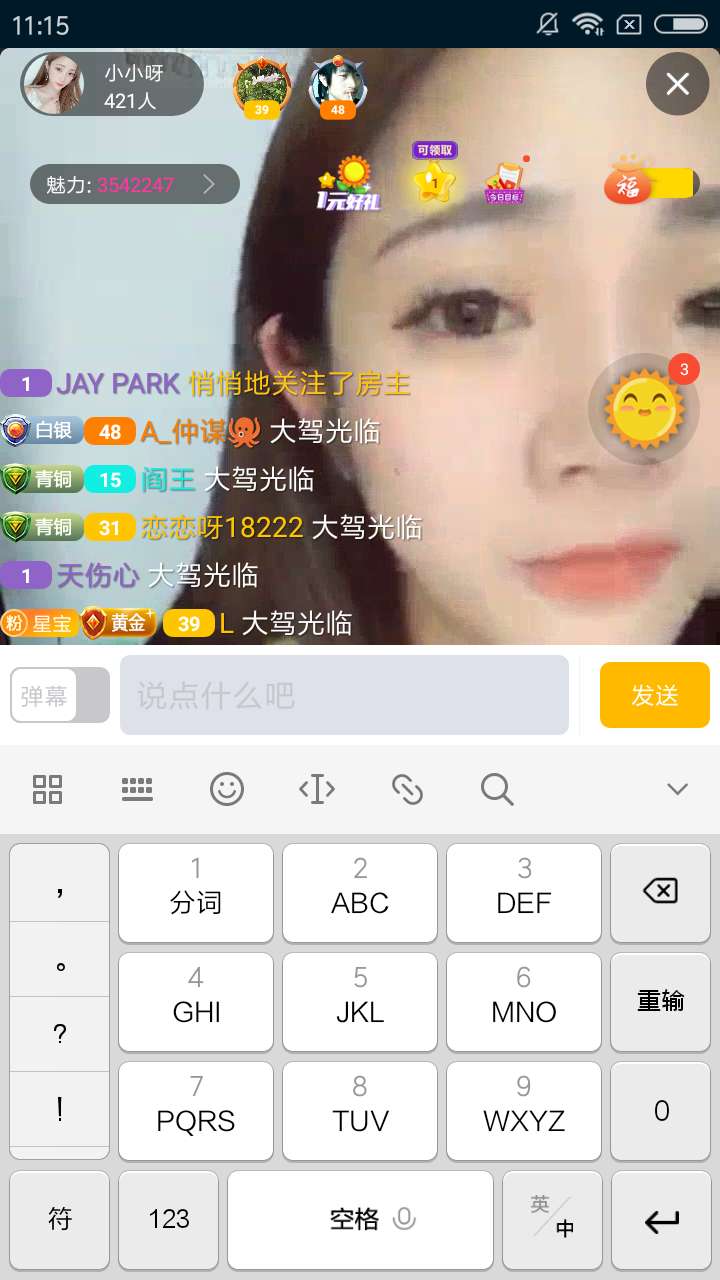Viewport: 720px width, 1280px height.
Task: Switch the keyboard to 123 numbers
Action: (x=168, y=1219)
